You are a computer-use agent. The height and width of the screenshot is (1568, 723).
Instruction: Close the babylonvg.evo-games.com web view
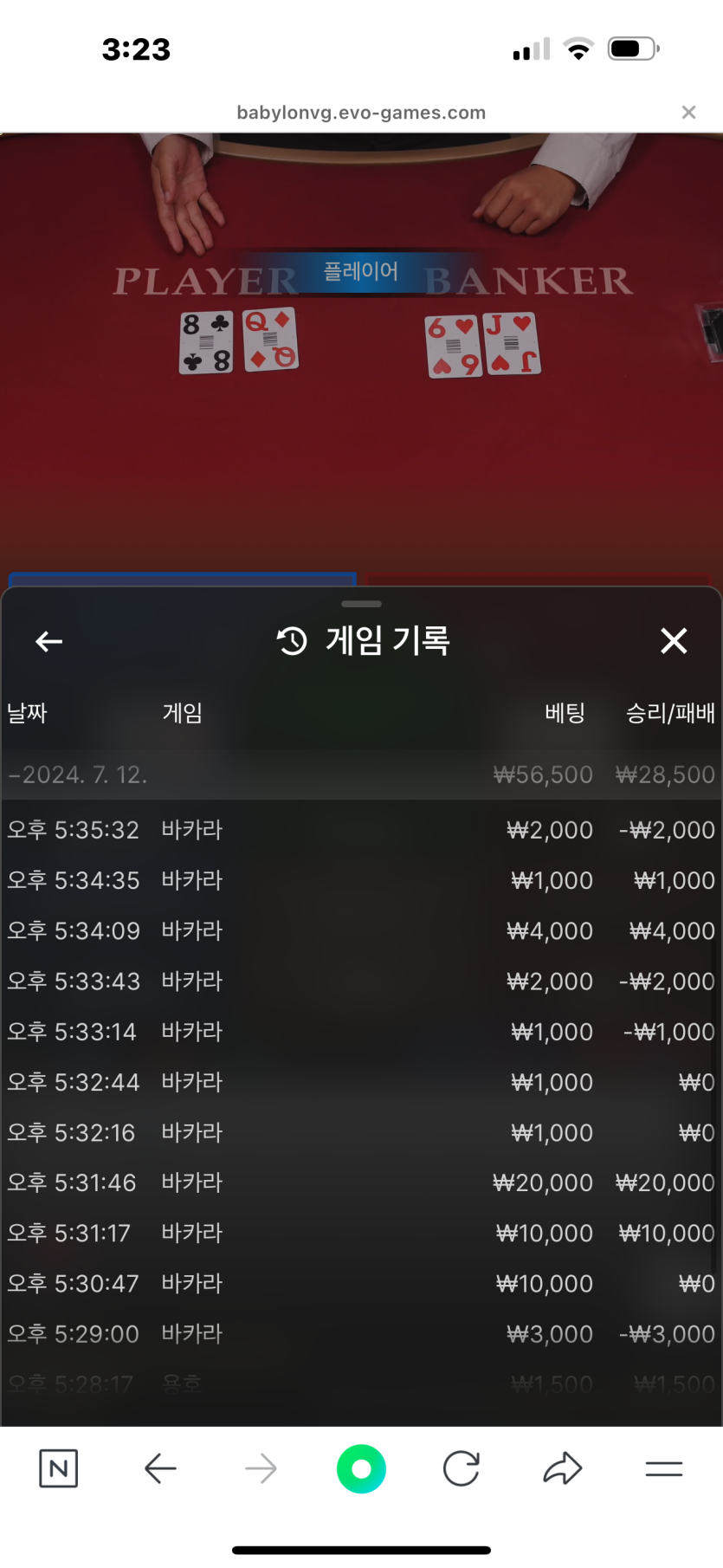point(688,112)
